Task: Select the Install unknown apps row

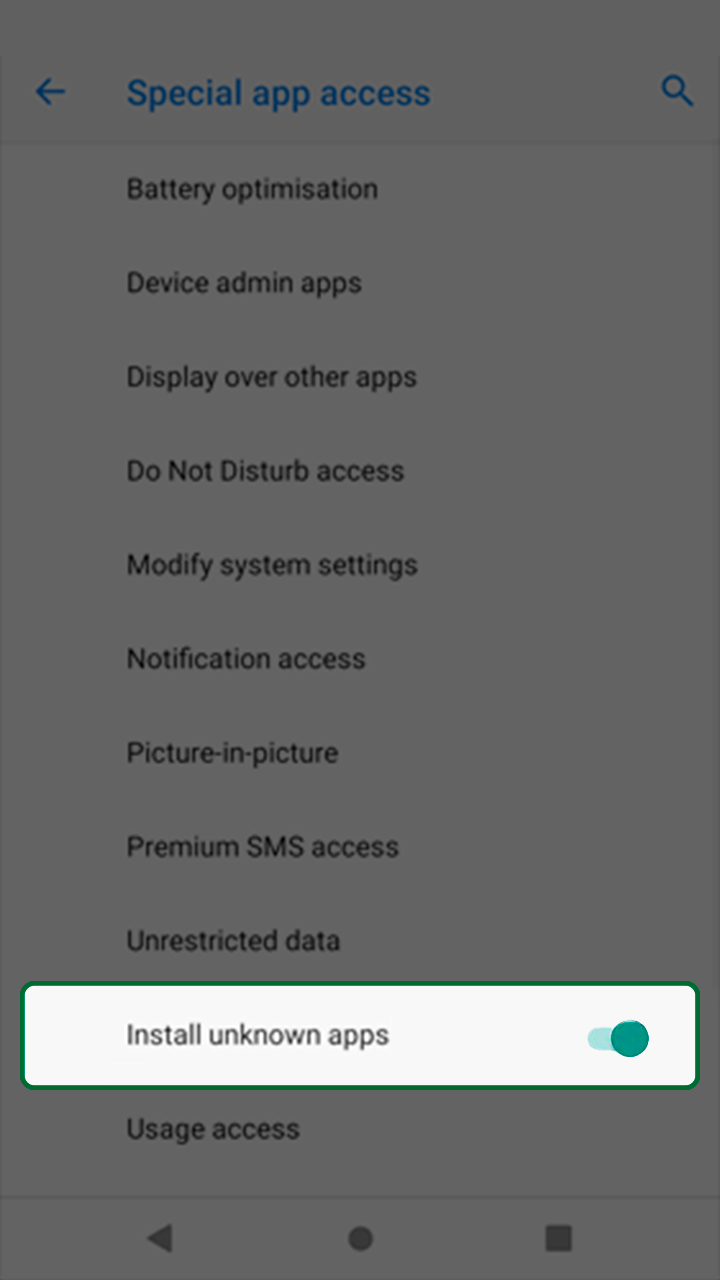Action: coord(300,1036)
